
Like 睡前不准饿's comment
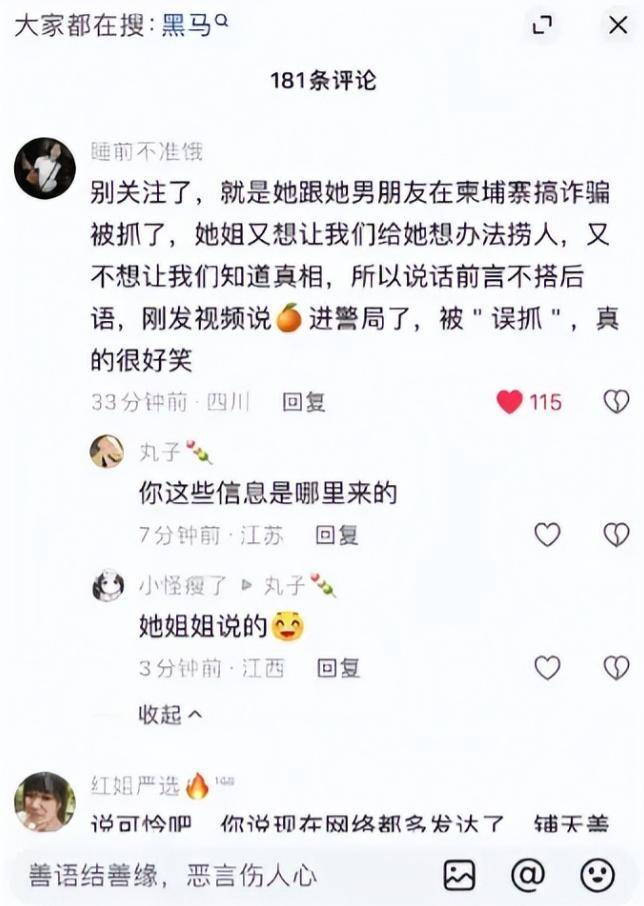pos(511,402)
